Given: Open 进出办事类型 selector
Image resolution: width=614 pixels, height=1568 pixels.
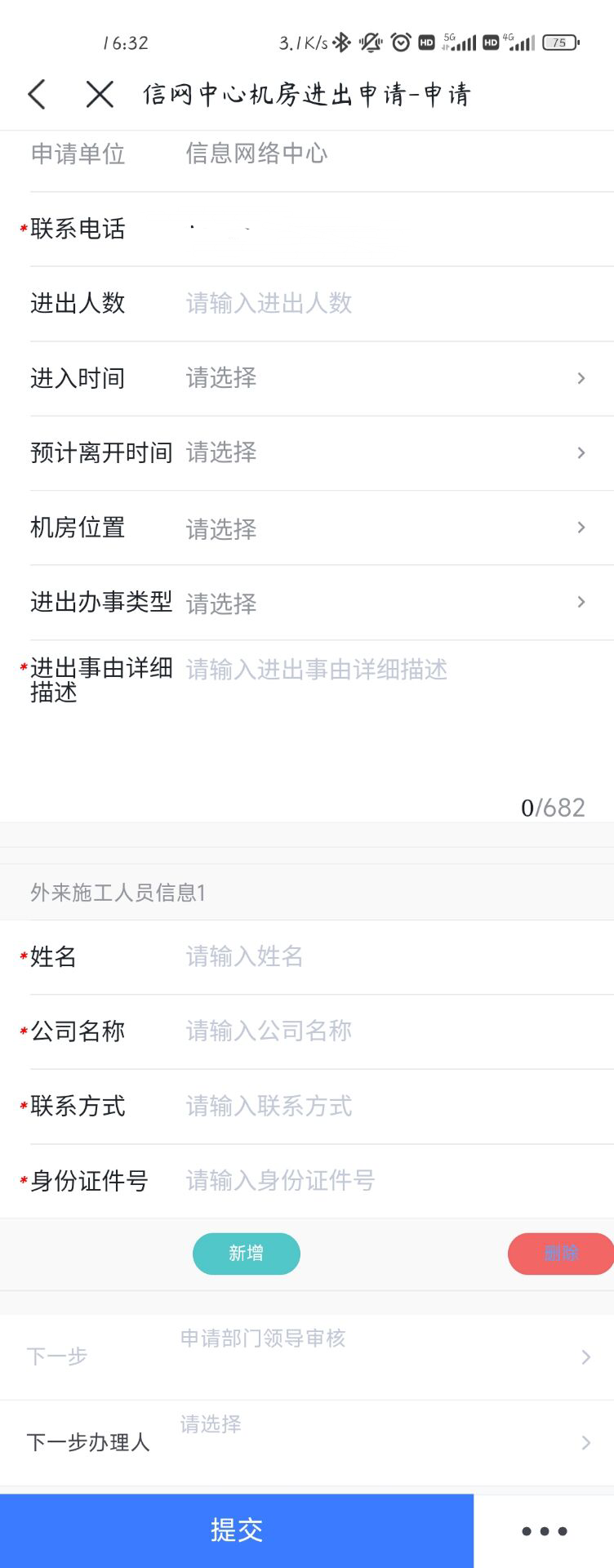Looking at the screenshot, I should 384,603.
